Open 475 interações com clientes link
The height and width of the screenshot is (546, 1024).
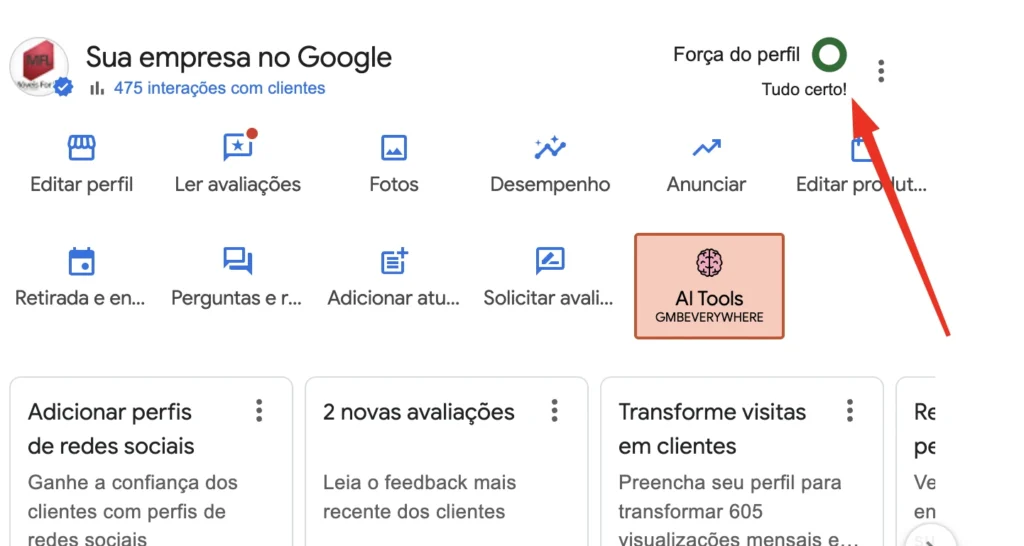[x=219, y=88]
